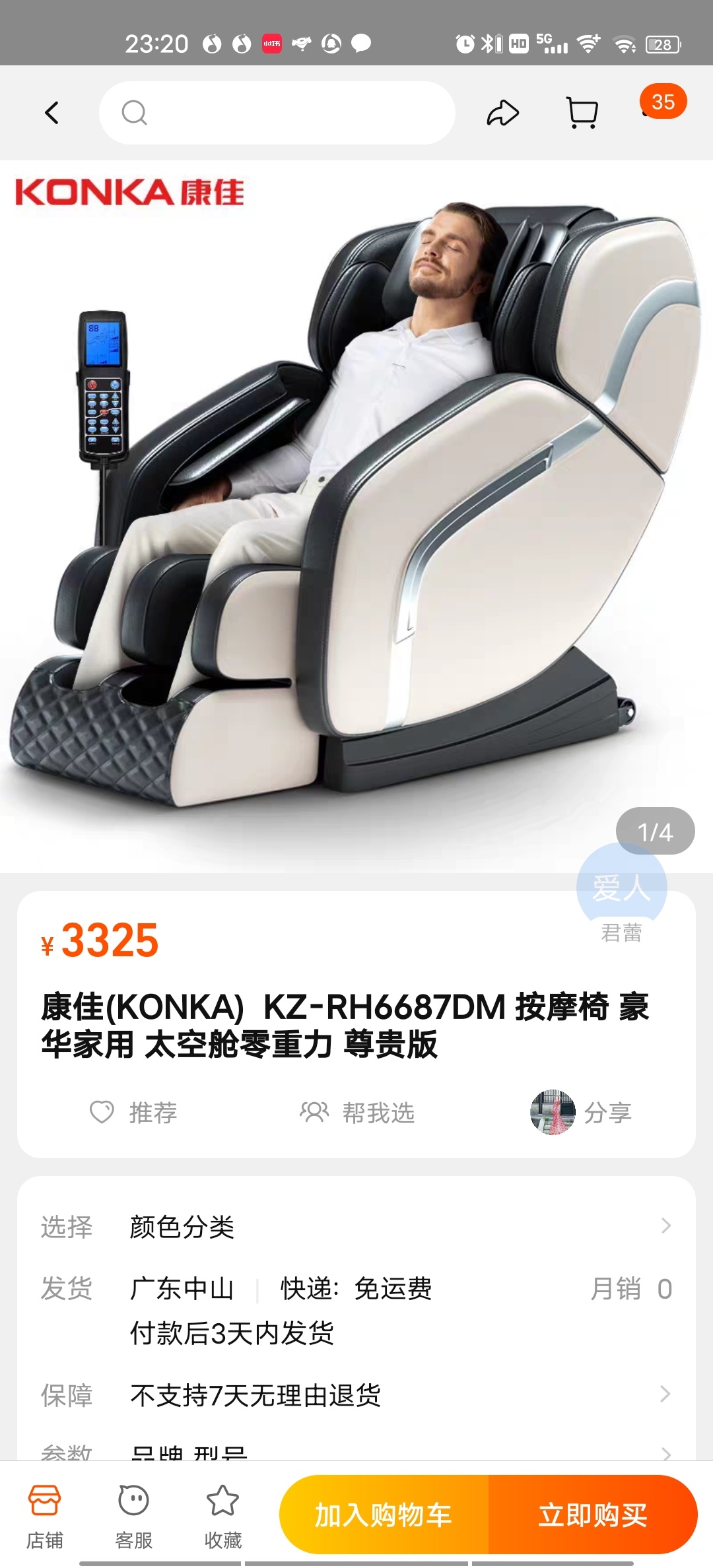Go back using the arrow icon

coord(51,113)
